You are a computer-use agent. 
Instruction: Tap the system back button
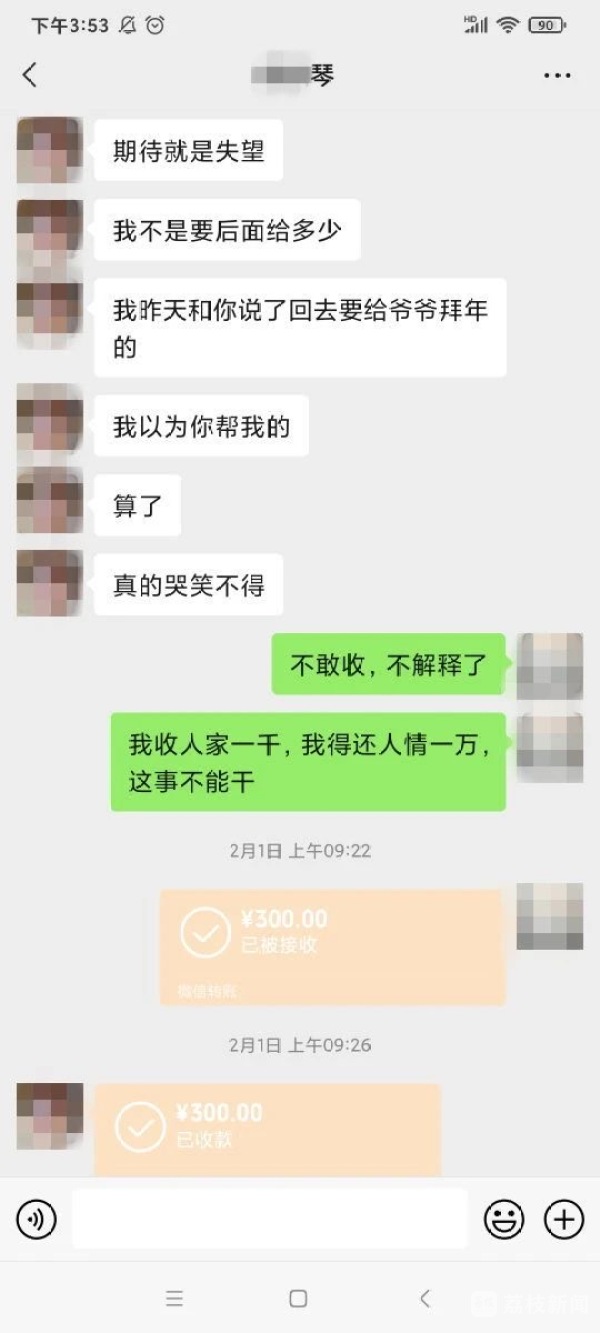[425, 1298]
